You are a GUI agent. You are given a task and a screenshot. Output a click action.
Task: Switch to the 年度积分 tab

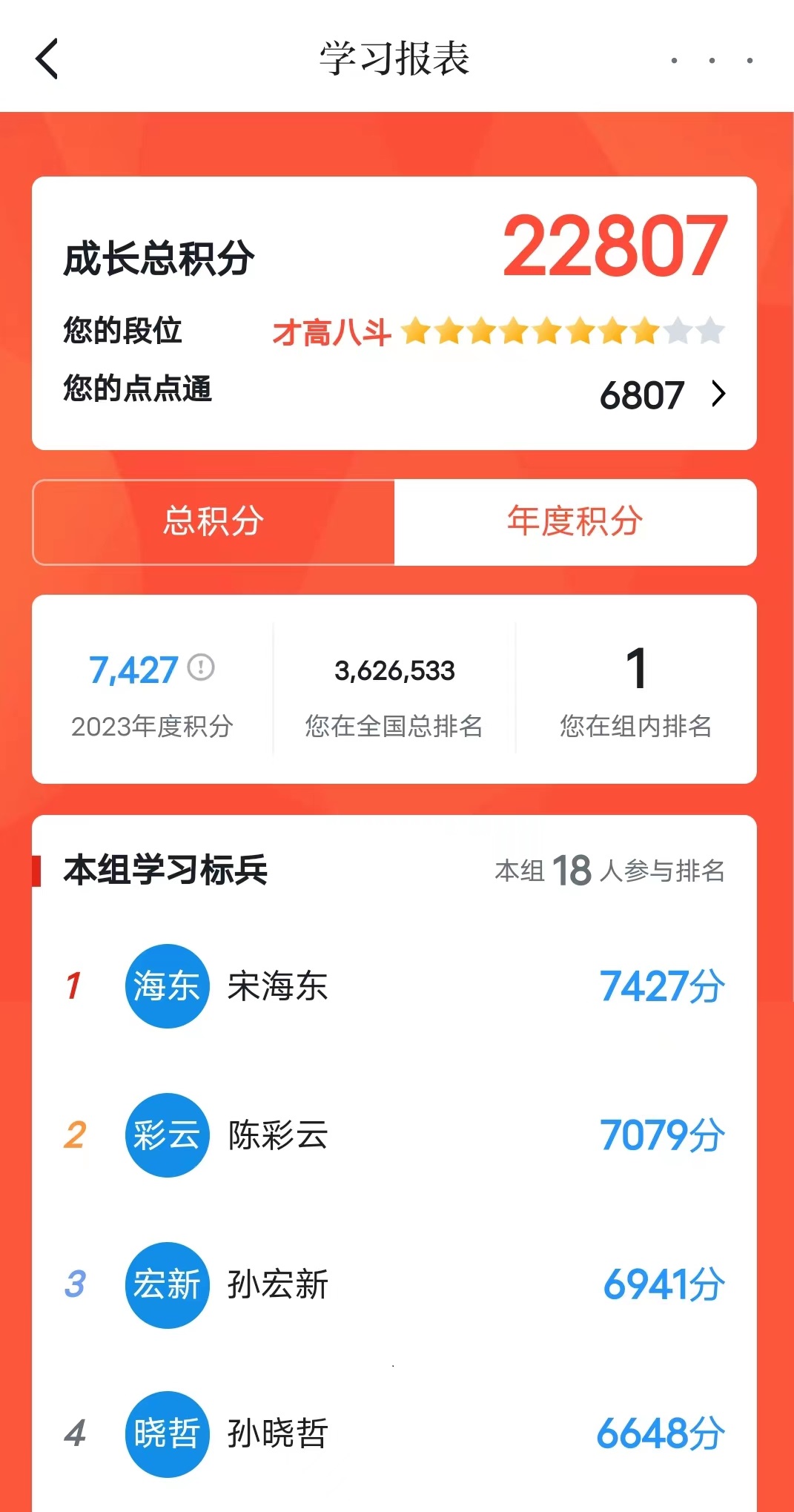(x=575, y=522)
